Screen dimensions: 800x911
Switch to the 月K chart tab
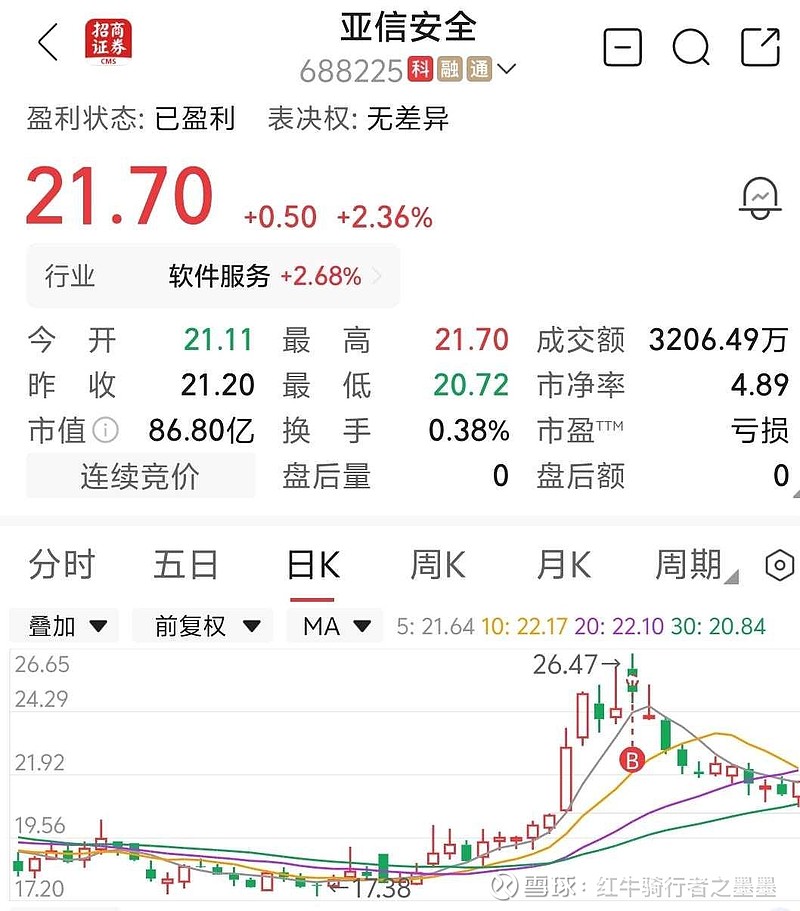[x=564, y=565]
